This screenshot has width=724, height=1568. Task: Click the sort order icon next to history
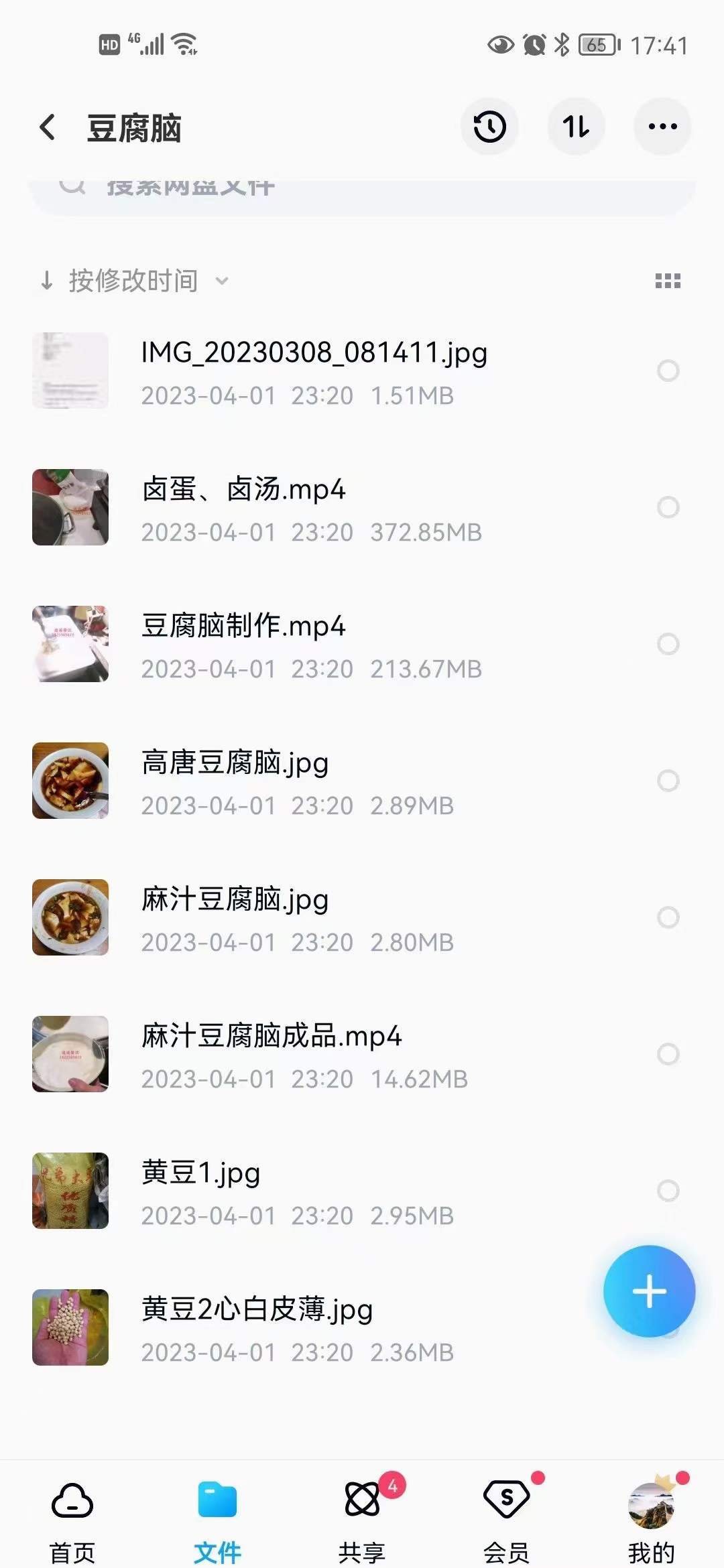point(576,126)
